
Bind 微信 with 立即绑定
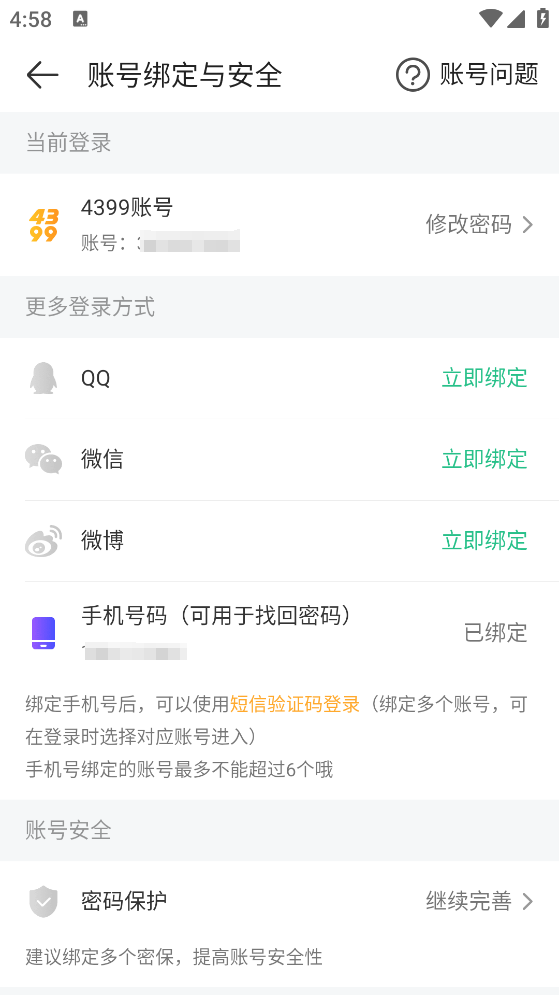click(485, 459)
